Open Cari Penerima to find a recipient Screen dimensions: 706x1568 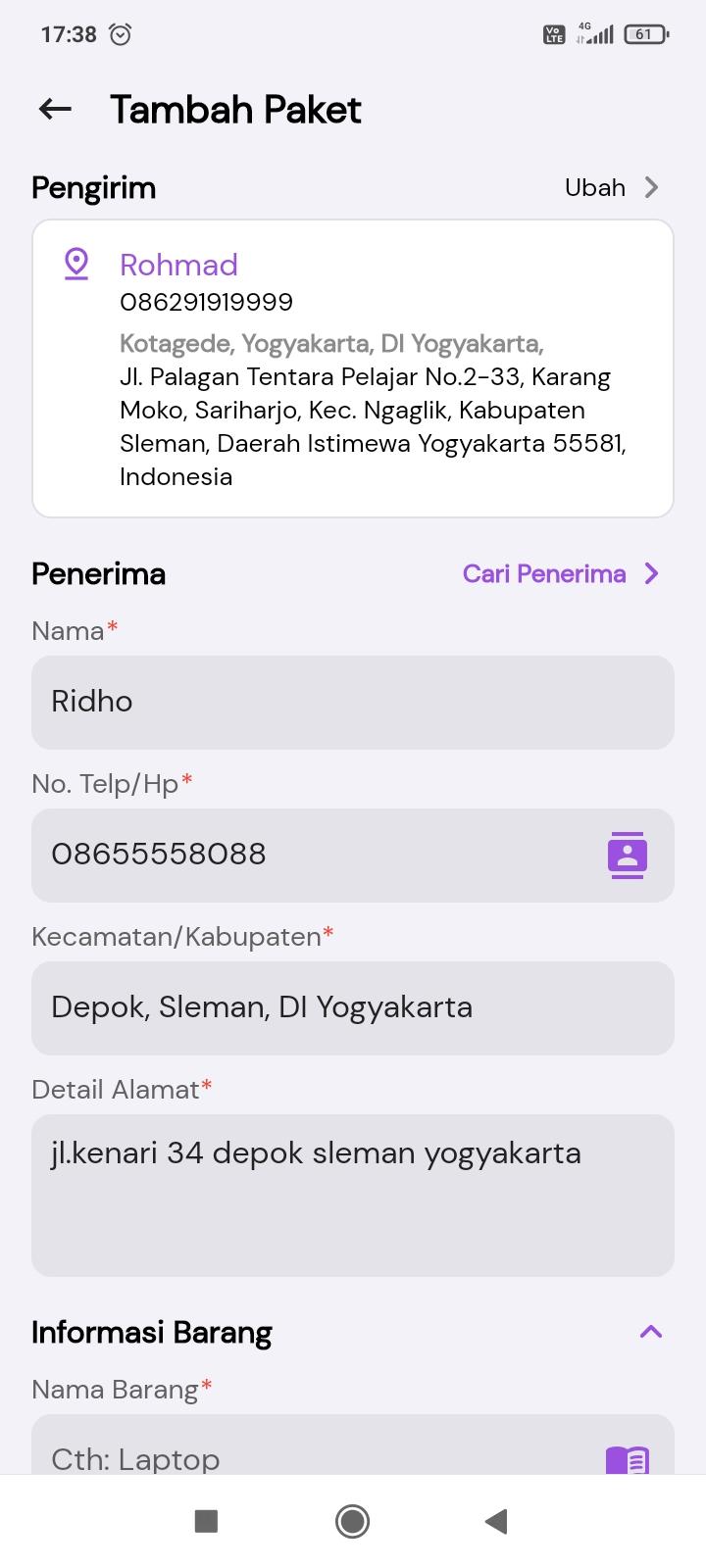click(x=561, y=573)
